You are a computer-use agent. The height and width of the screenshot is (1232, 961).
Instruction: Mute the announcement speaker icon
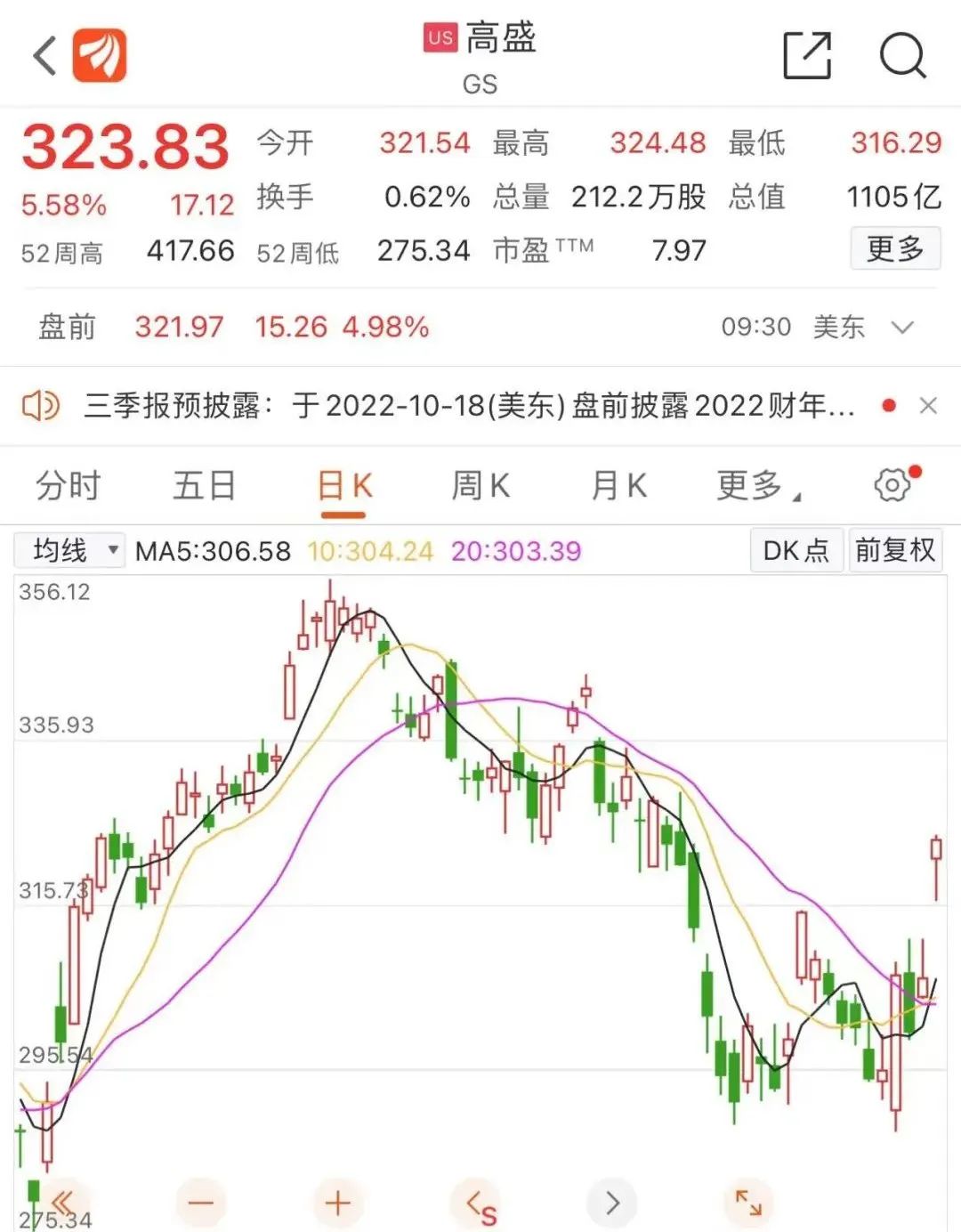click(x=39, y=406)
